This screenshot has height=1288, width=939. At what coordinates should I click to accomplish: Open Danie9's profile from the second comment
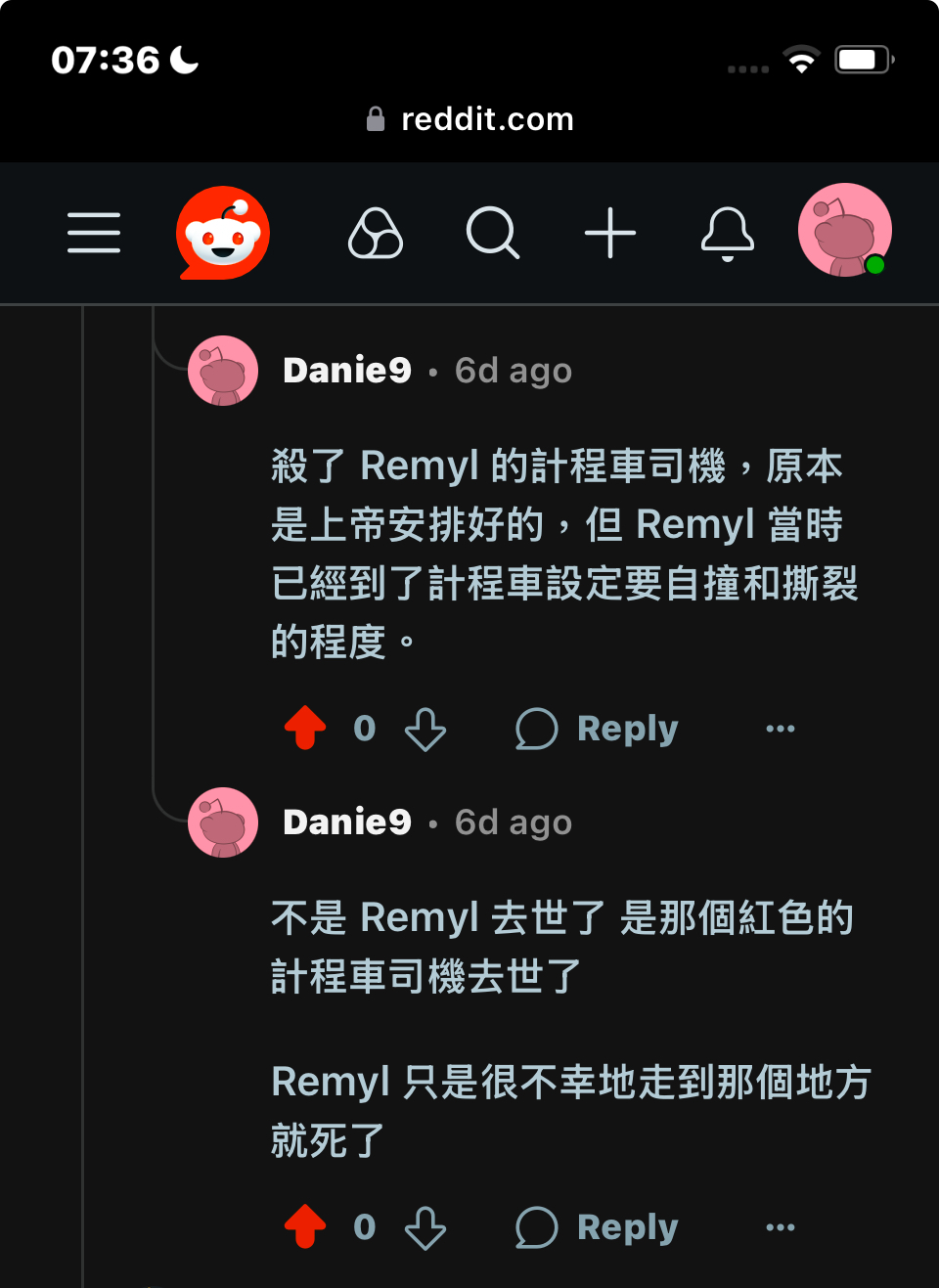click(346, 822)
